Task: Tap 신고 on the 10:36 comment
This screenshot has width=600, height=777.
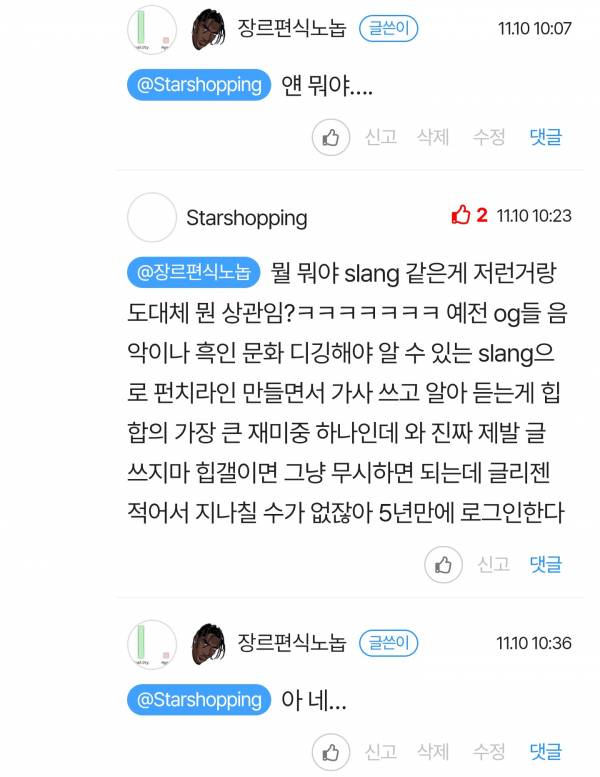Action: [x=380, y=752]
